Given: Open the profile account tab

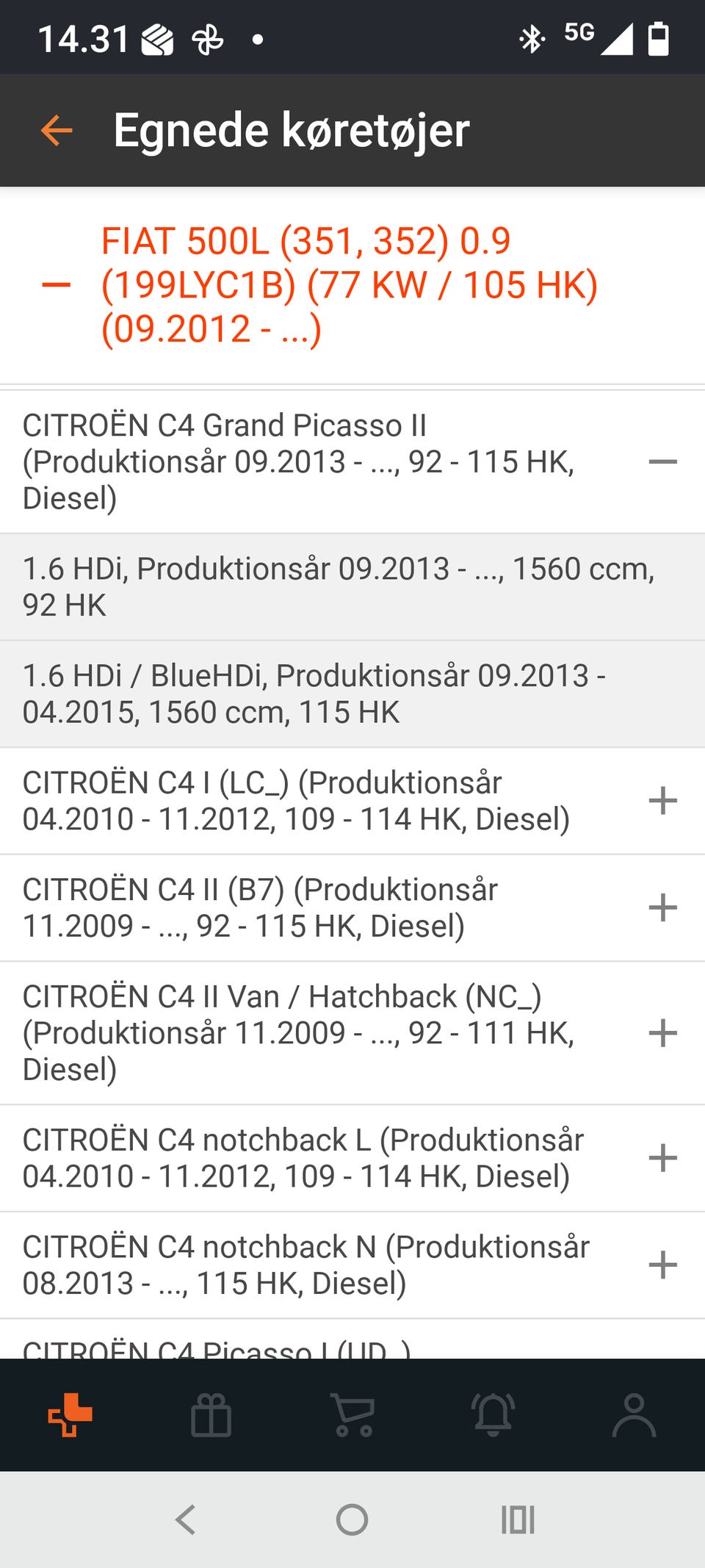Looking at the screenshot, I should click(634, 1414).
